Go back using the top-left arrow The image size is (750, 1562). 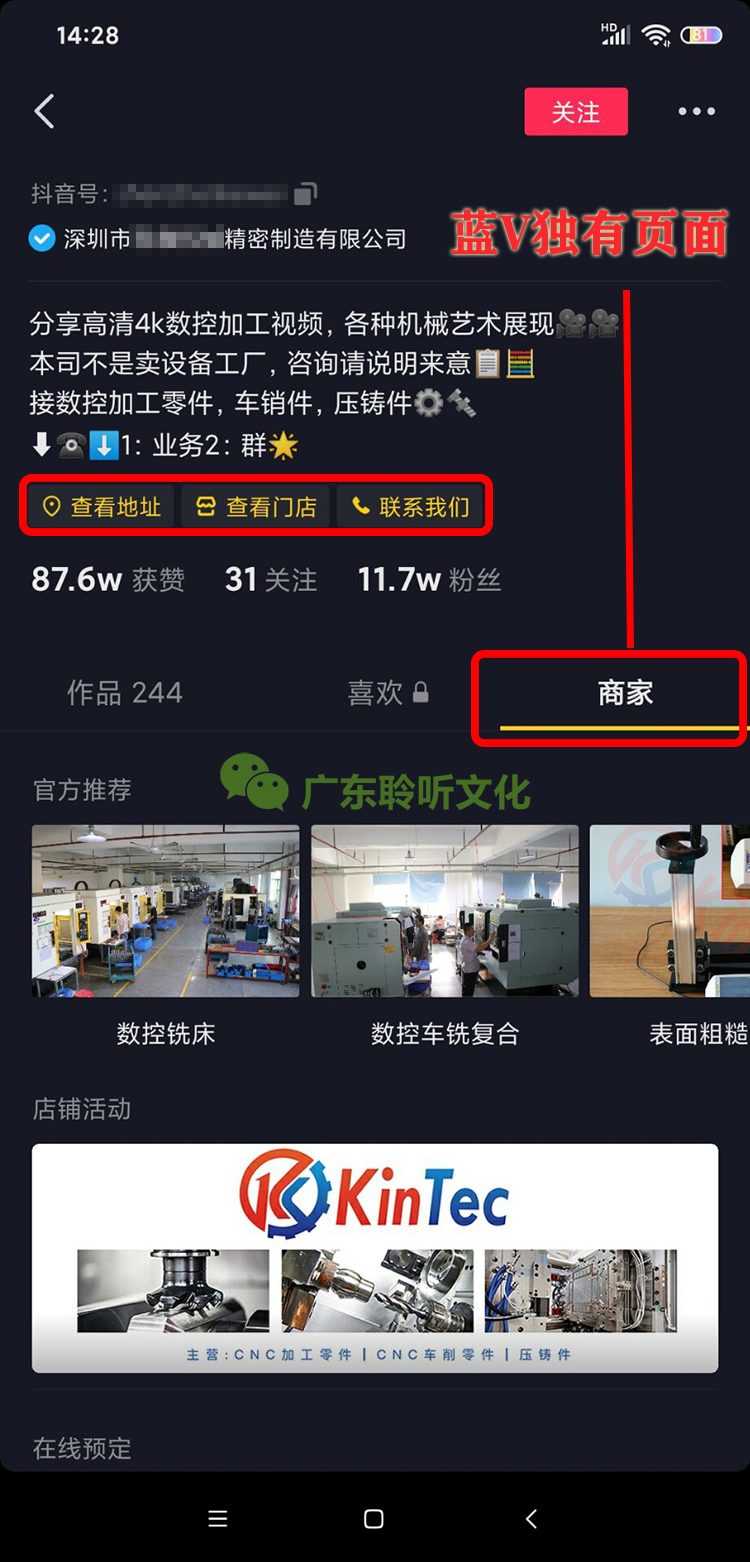pos(44,111)
